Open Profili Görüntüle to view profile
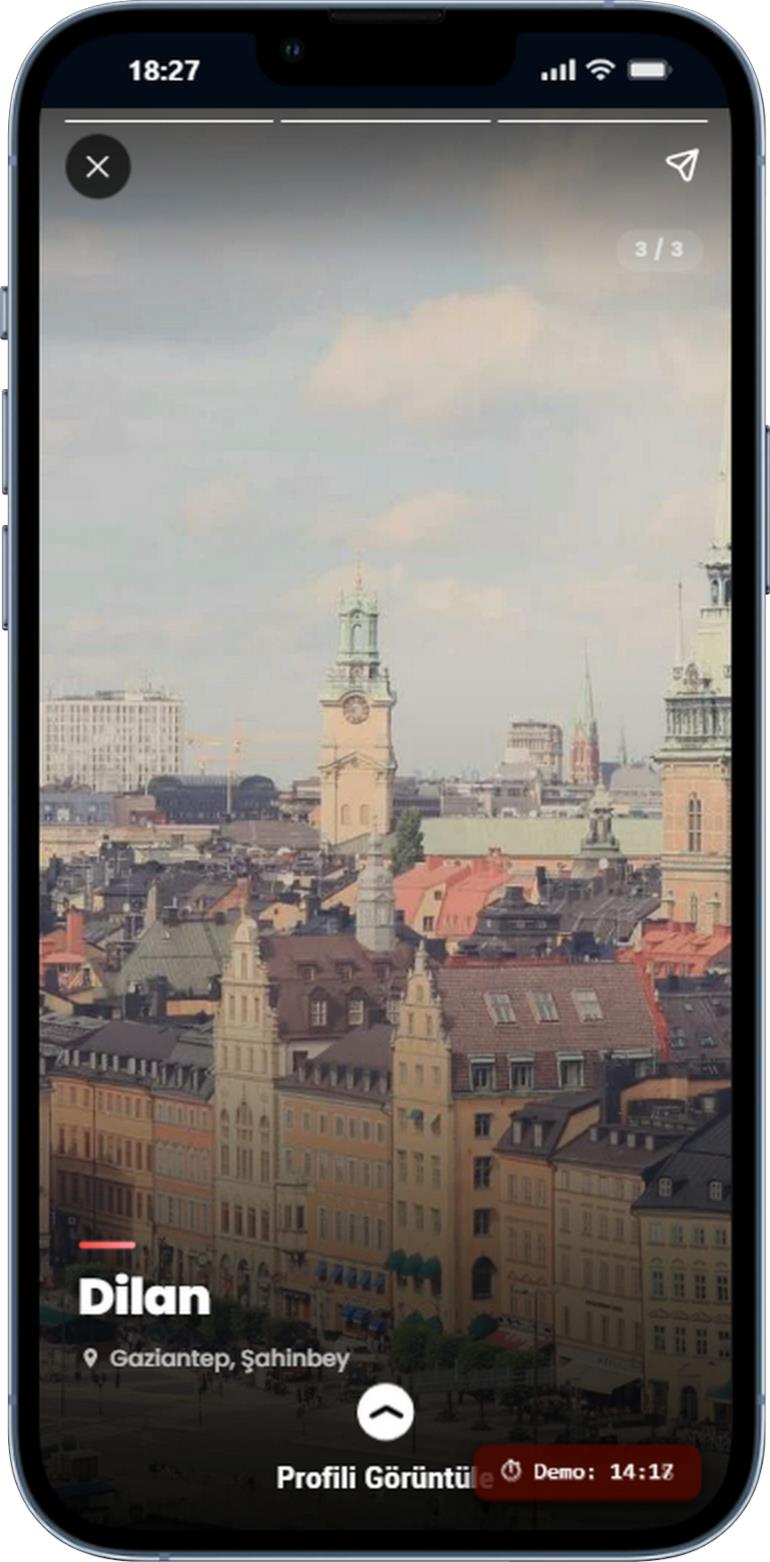The height and width of the screenshot is (1562, 770). pos(384,1478)
